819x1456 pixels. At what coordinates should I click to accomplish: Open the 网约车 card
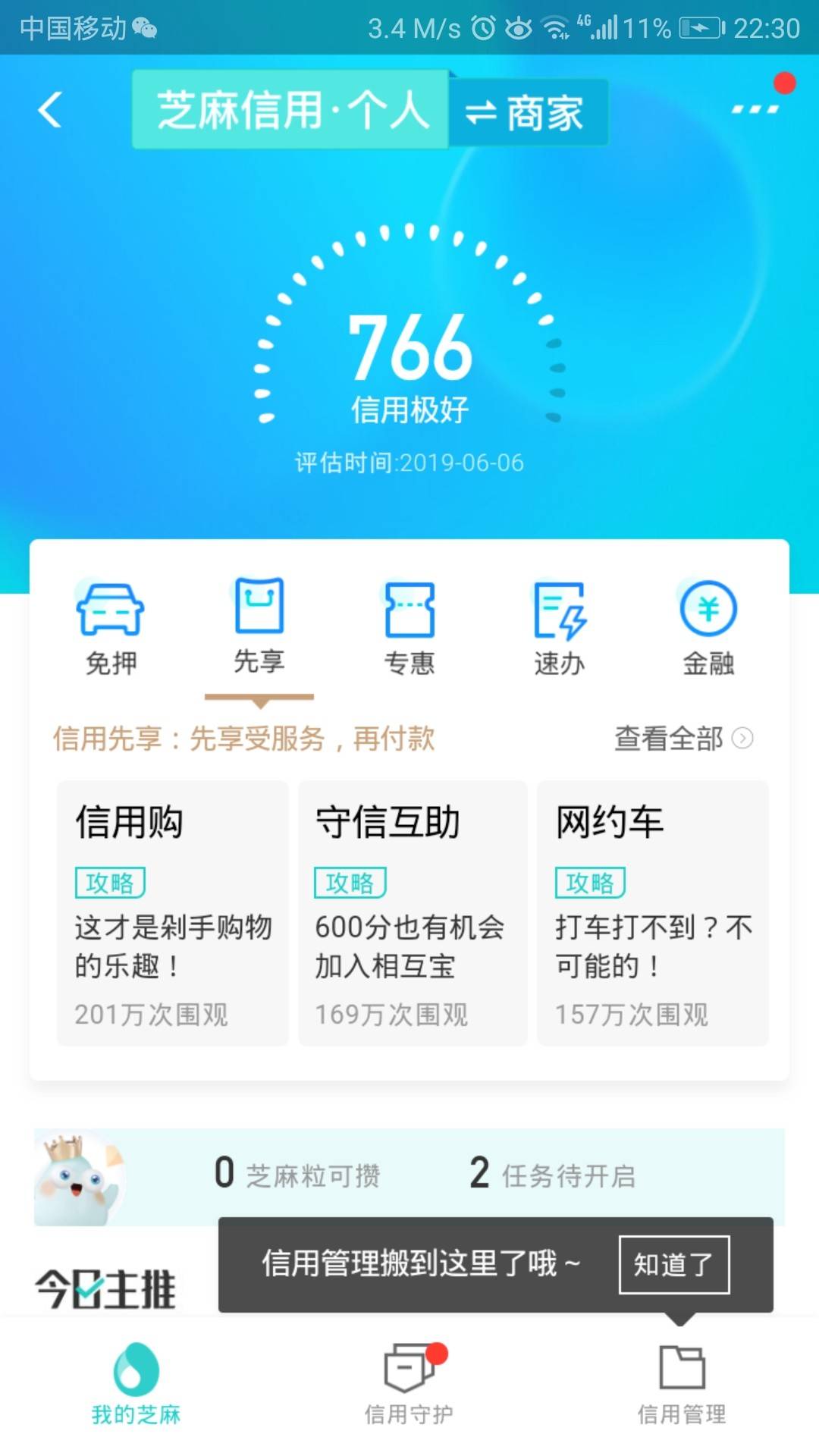coord(653,913)
